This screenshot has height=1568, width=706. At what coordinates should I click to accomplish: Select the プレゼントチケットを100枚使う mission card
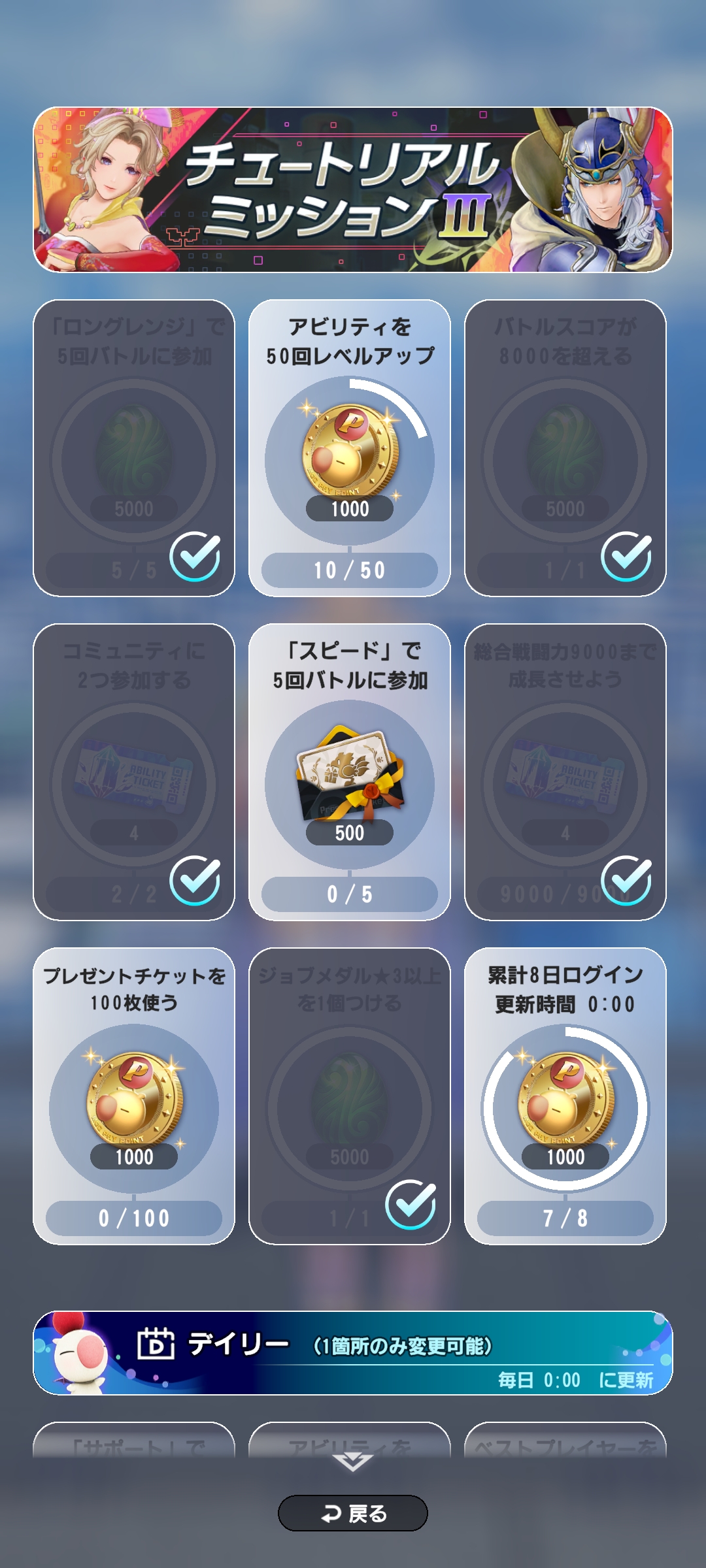coord(134,1096)
